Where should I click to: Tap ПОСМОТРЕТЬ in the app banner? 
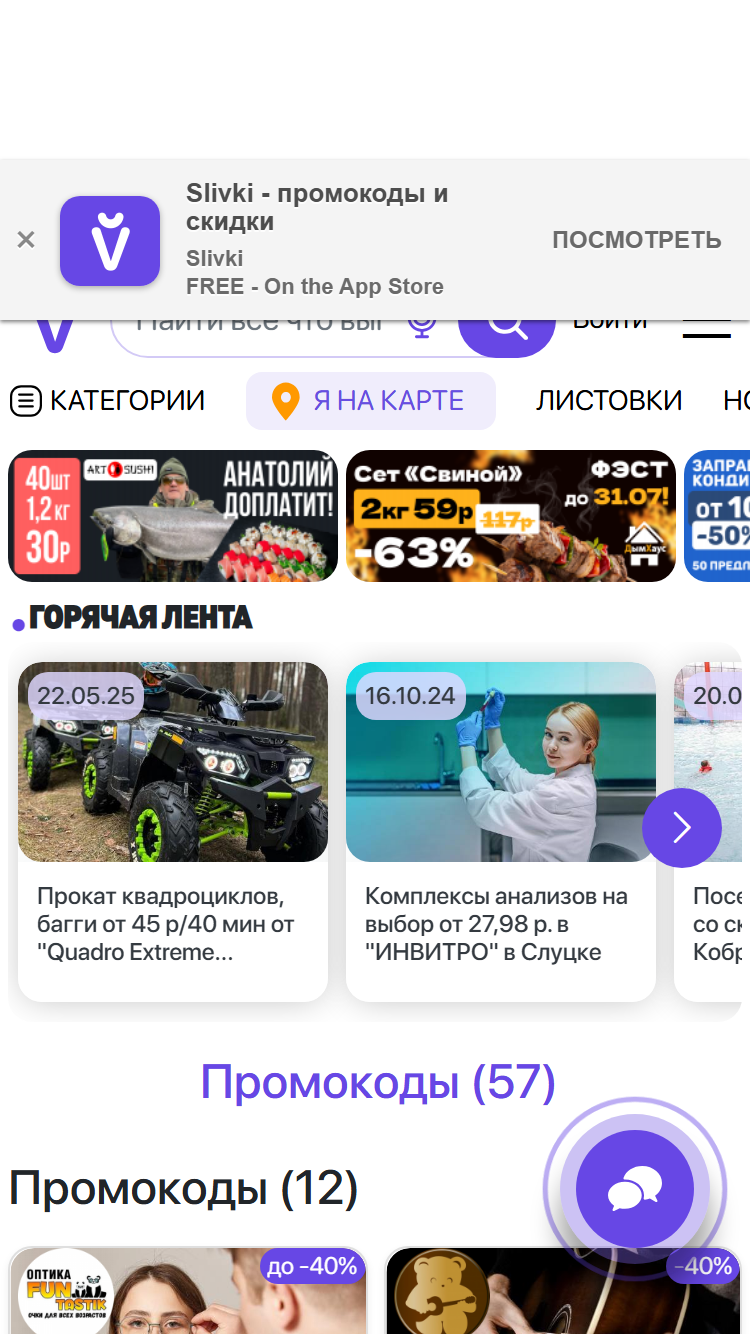pyautogui.click(x=637, y=240)
